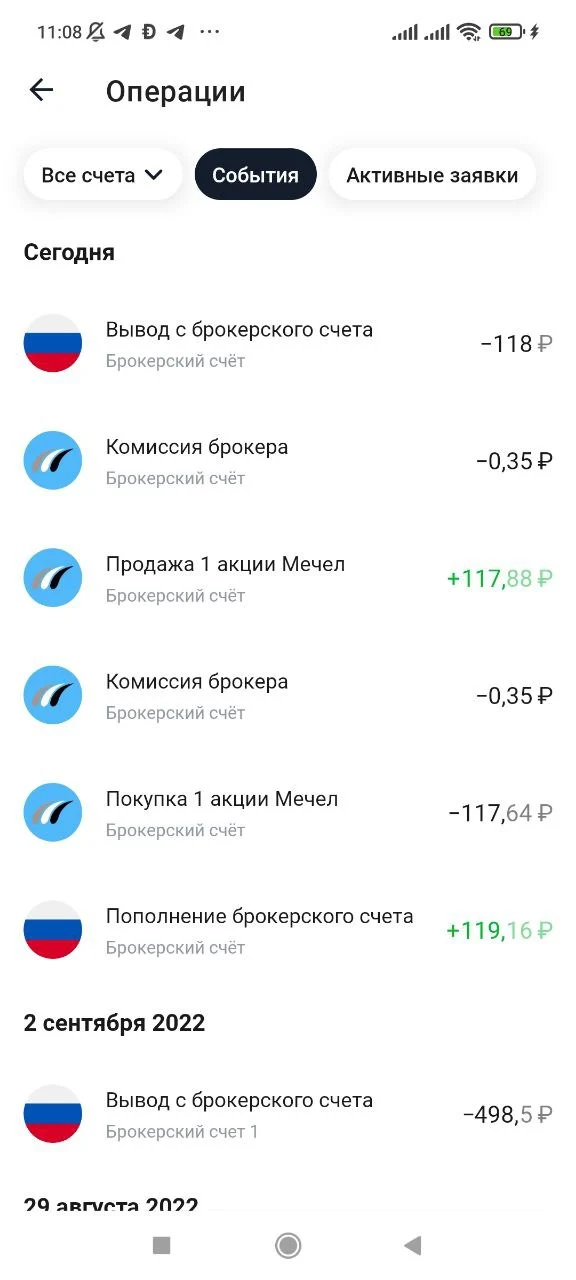Expand the Все счета dropdown
The image size is (576, 1280).
103,175
